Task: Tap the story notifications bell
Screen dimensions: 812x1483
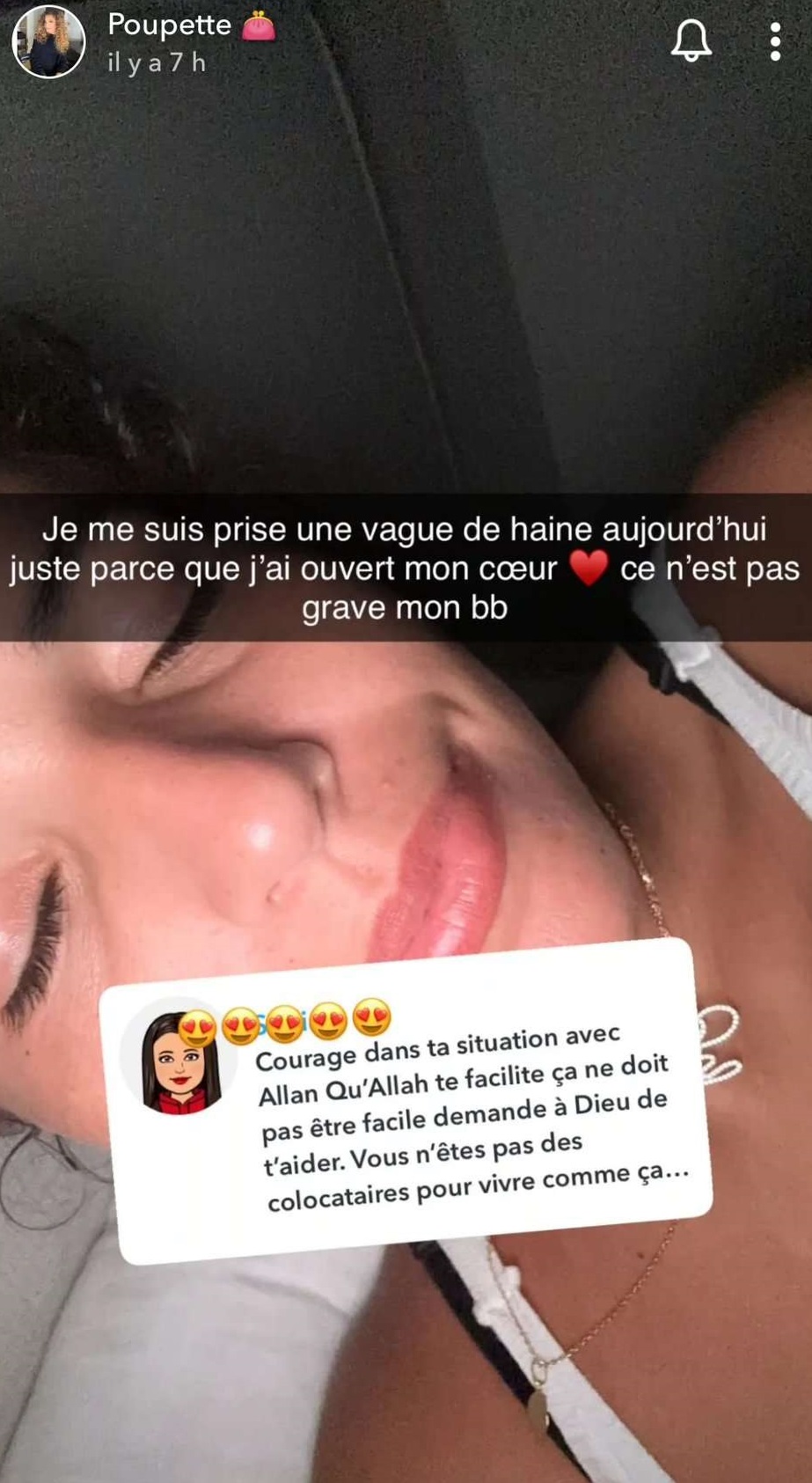Action: click(x=691, y=40)
